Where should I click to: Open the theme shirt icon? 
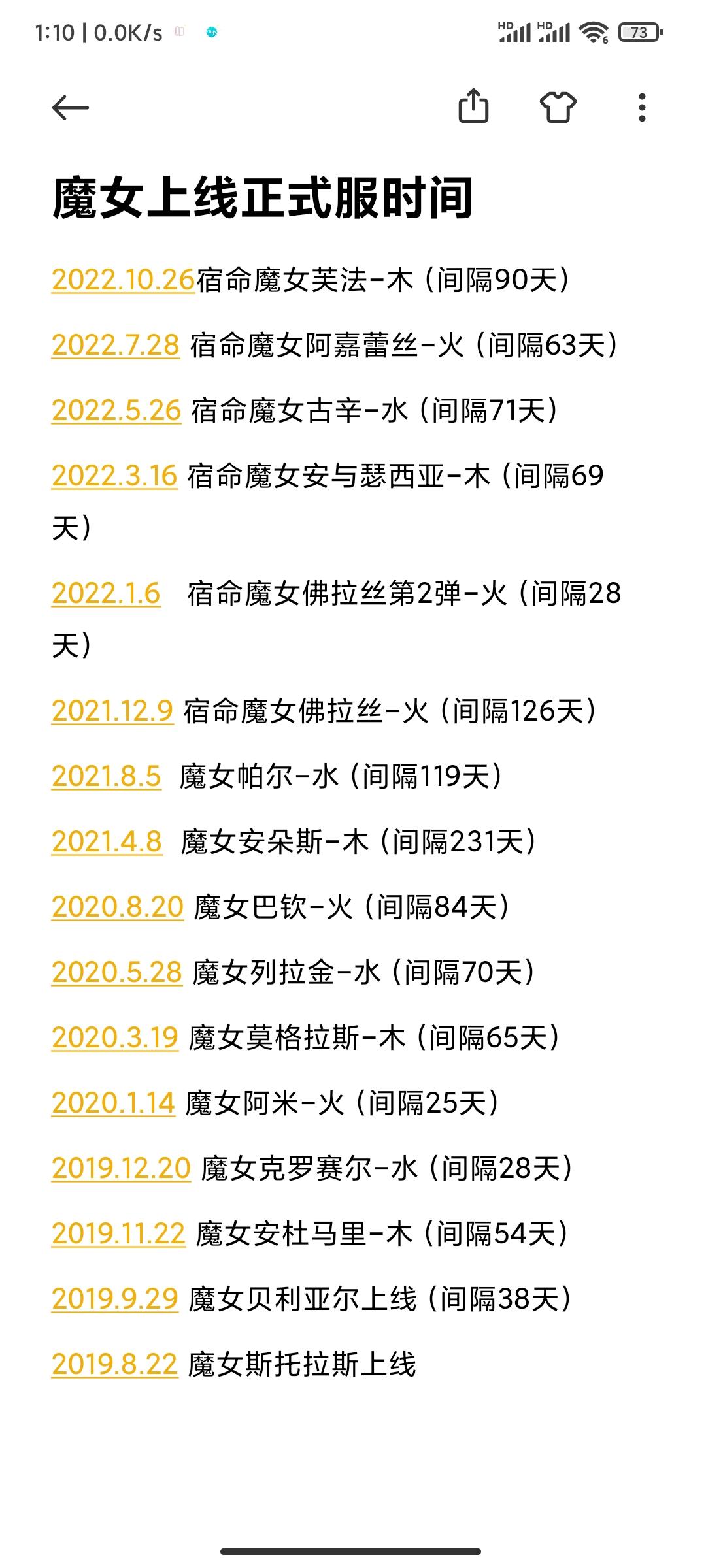click(x=558, y=107)
